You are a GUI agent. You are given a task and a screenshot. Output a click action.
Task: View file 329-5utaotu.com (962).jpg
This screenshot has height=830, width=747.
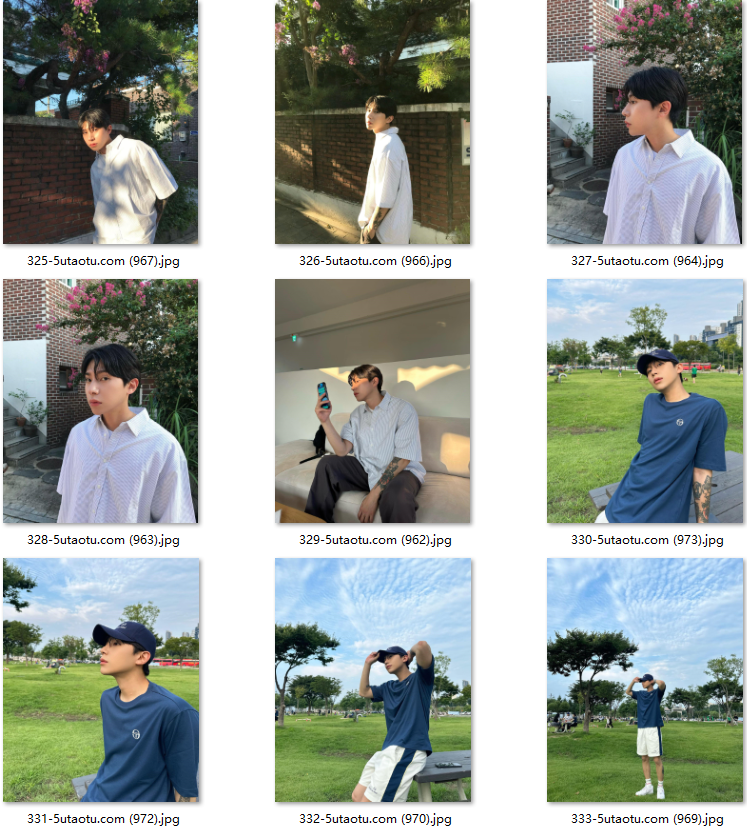coord(372,401)
